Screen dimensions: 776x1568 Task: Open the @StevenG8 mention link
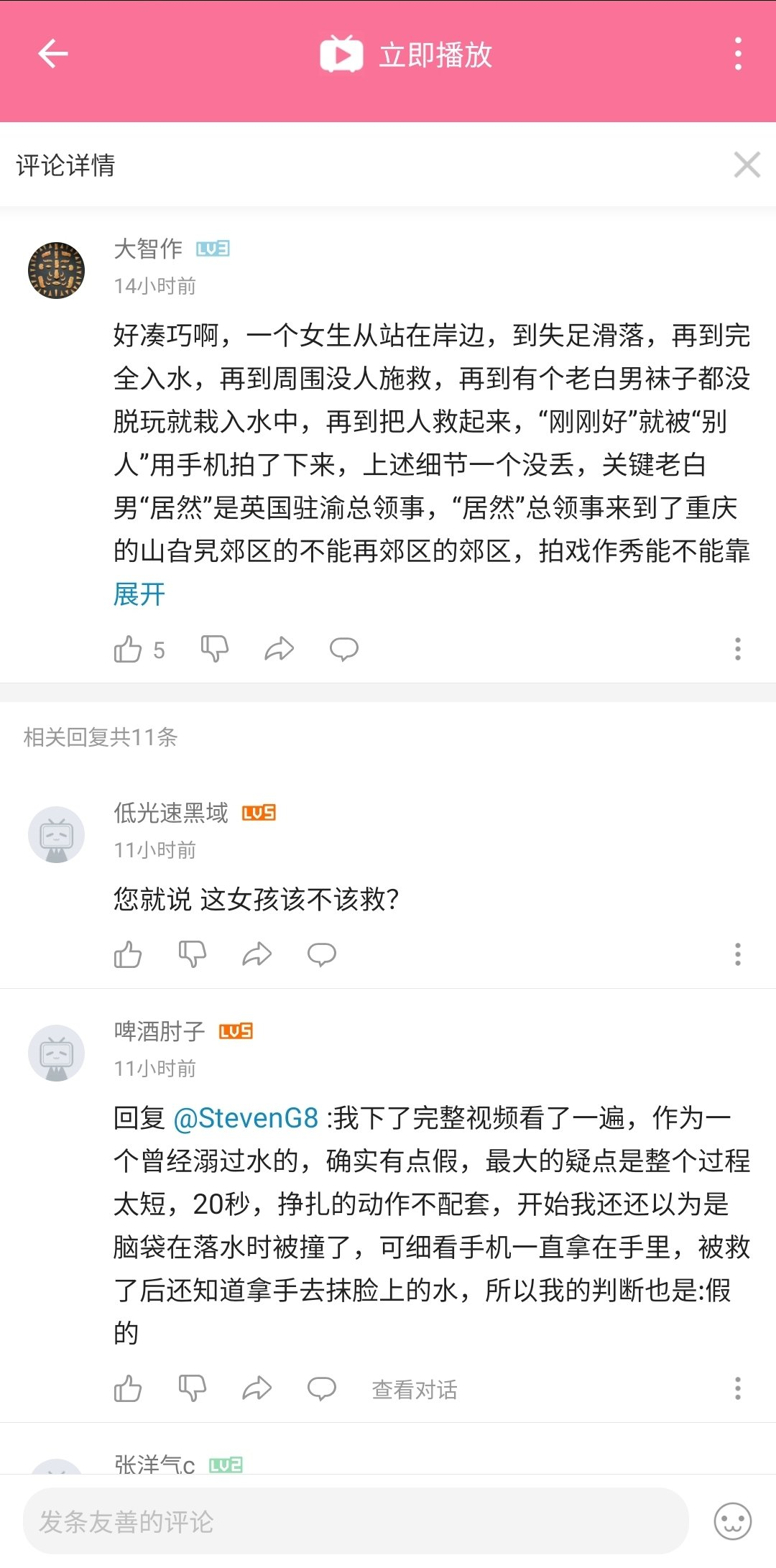point(246,1118)
